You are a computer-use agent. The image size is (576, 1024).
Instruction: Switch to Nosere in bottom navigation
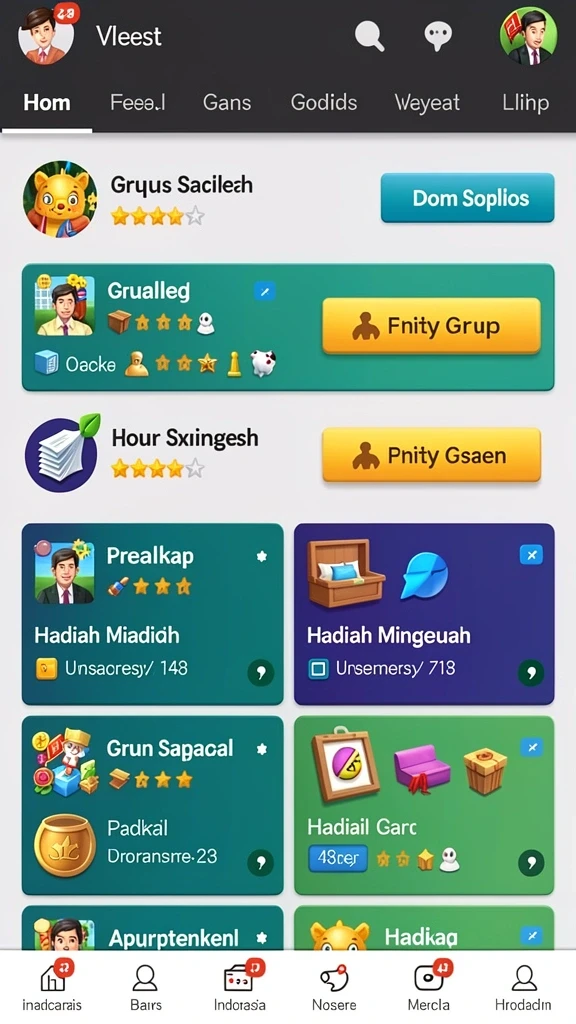[334, 987]
